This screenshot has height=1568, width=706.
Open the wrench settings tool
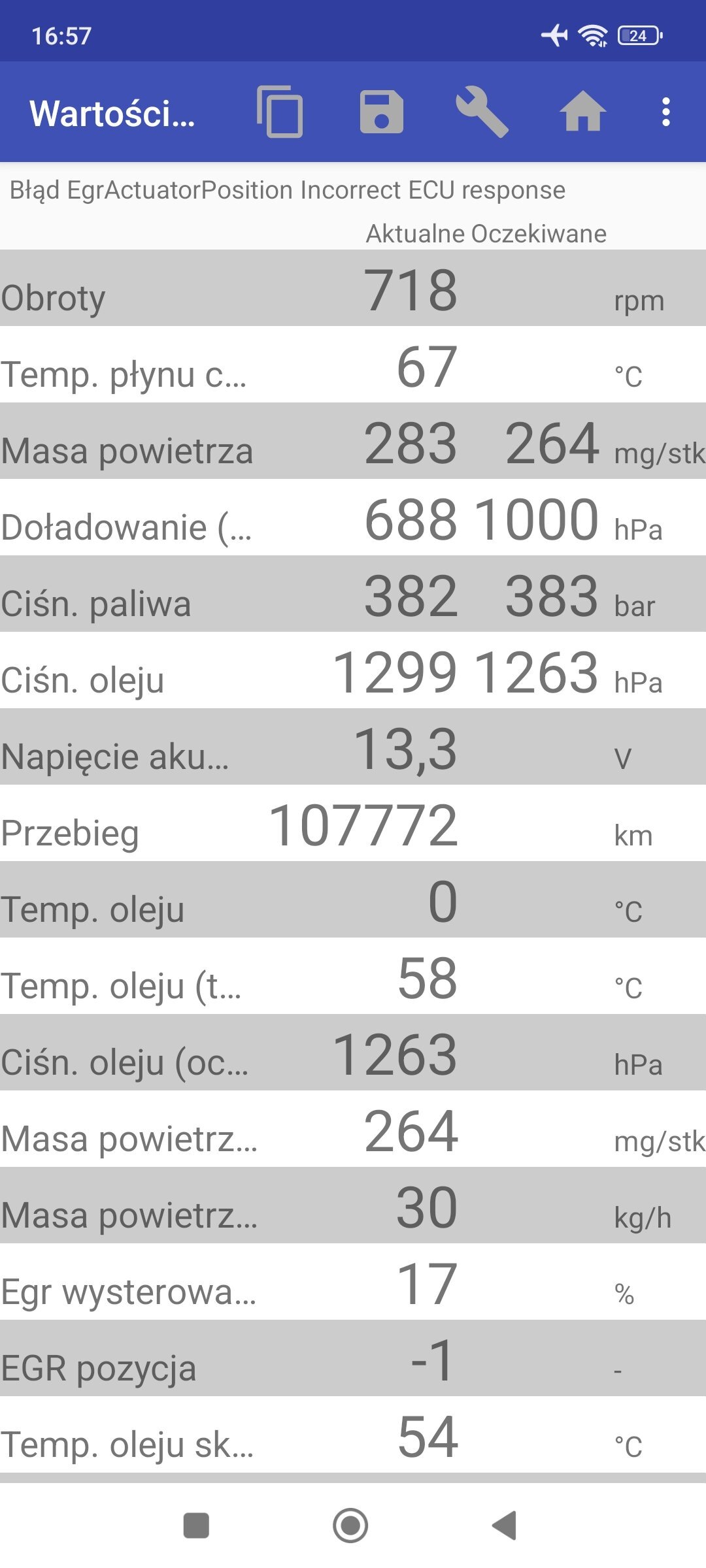click(482, 112)
